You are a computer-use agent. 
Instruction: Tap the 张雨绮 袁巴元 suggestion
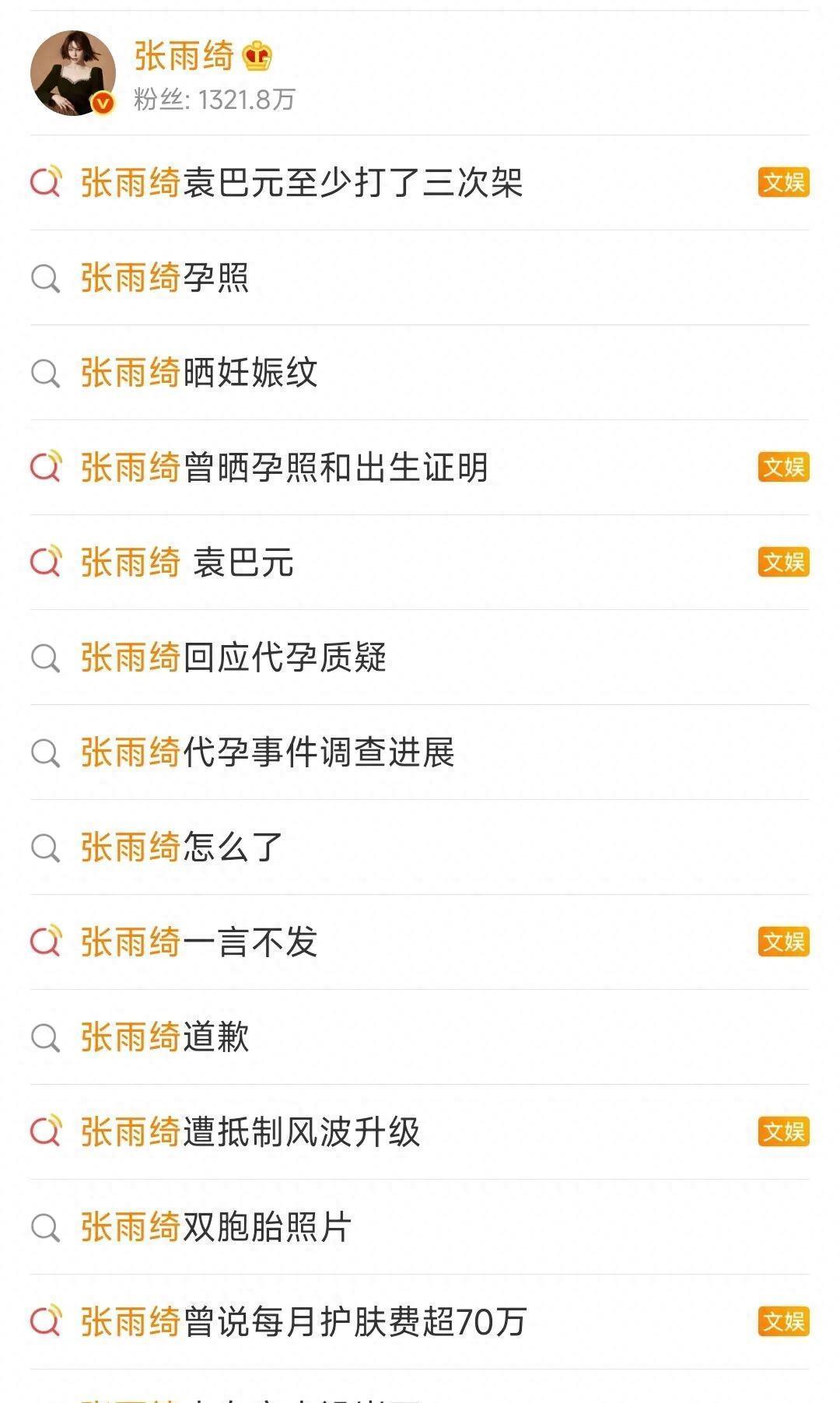187,563
